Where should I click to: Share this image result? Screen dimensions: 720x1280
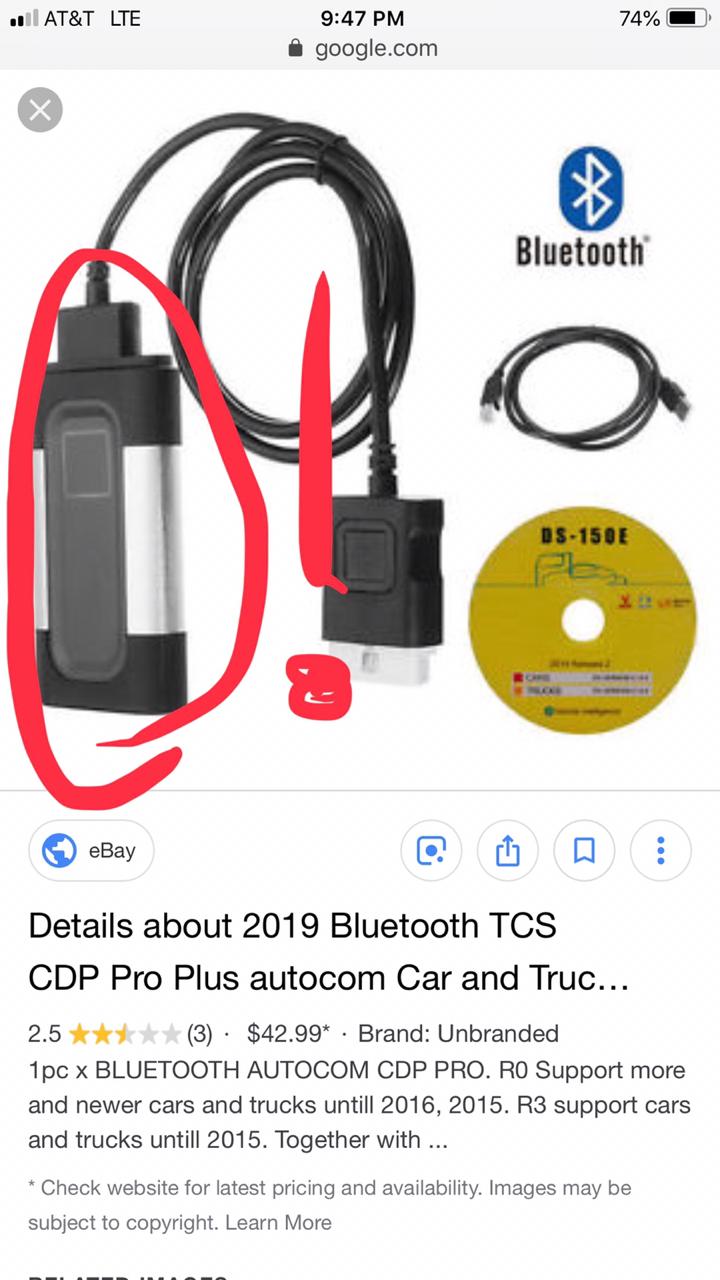click(x=508, y=851)
